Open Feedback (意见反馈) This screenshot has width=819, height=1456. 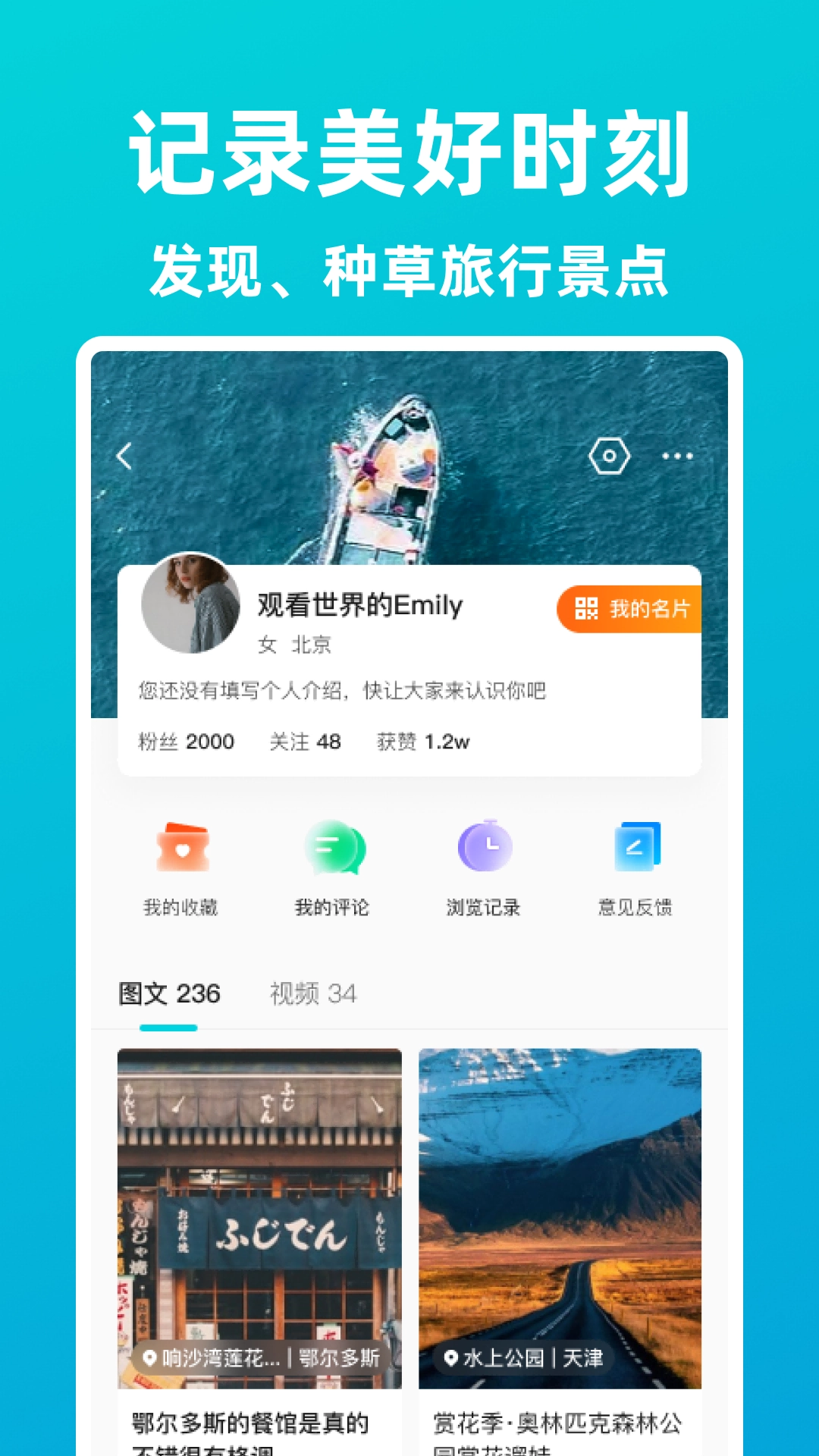click(637, 868)
